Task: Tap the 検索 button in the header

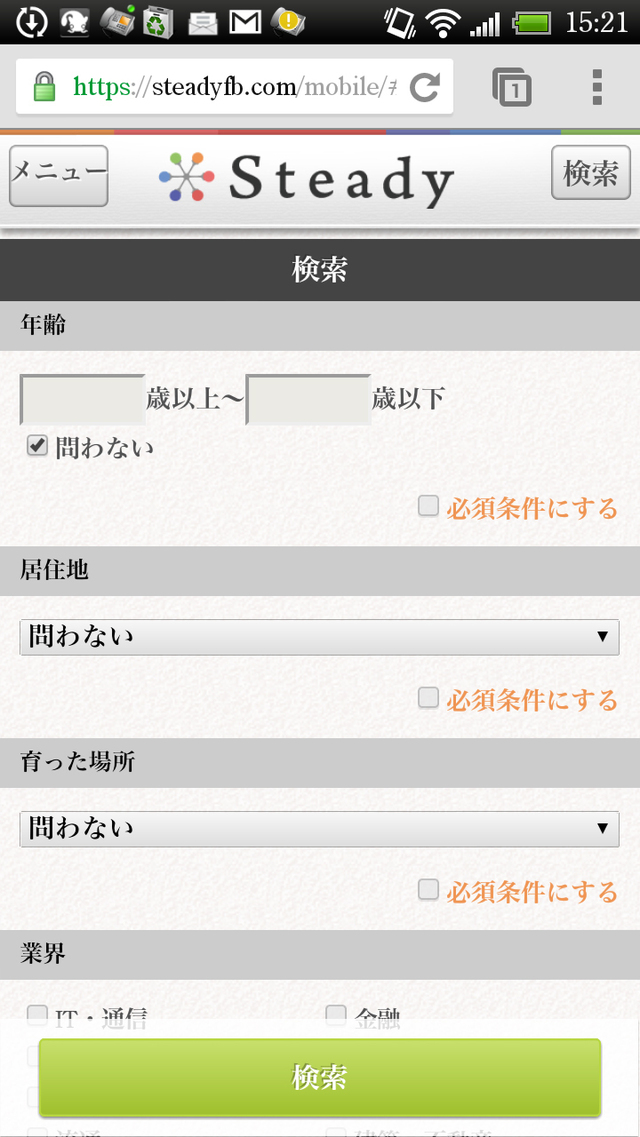Action: click(591, 173)
